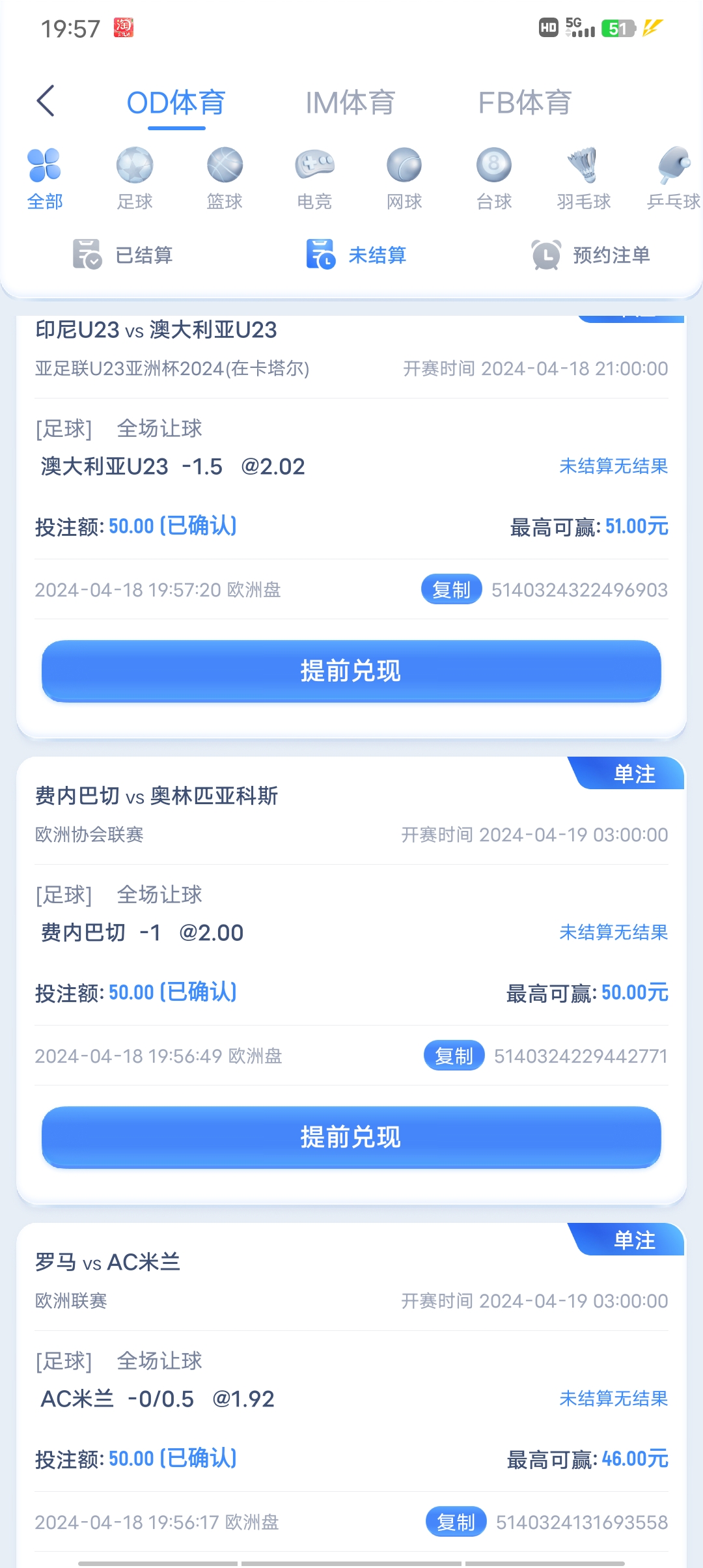Tap 提前兑现 for the 澳大利亚U23 bet
The width and height of the screenshot is (703, 1568).
point(351,671)
